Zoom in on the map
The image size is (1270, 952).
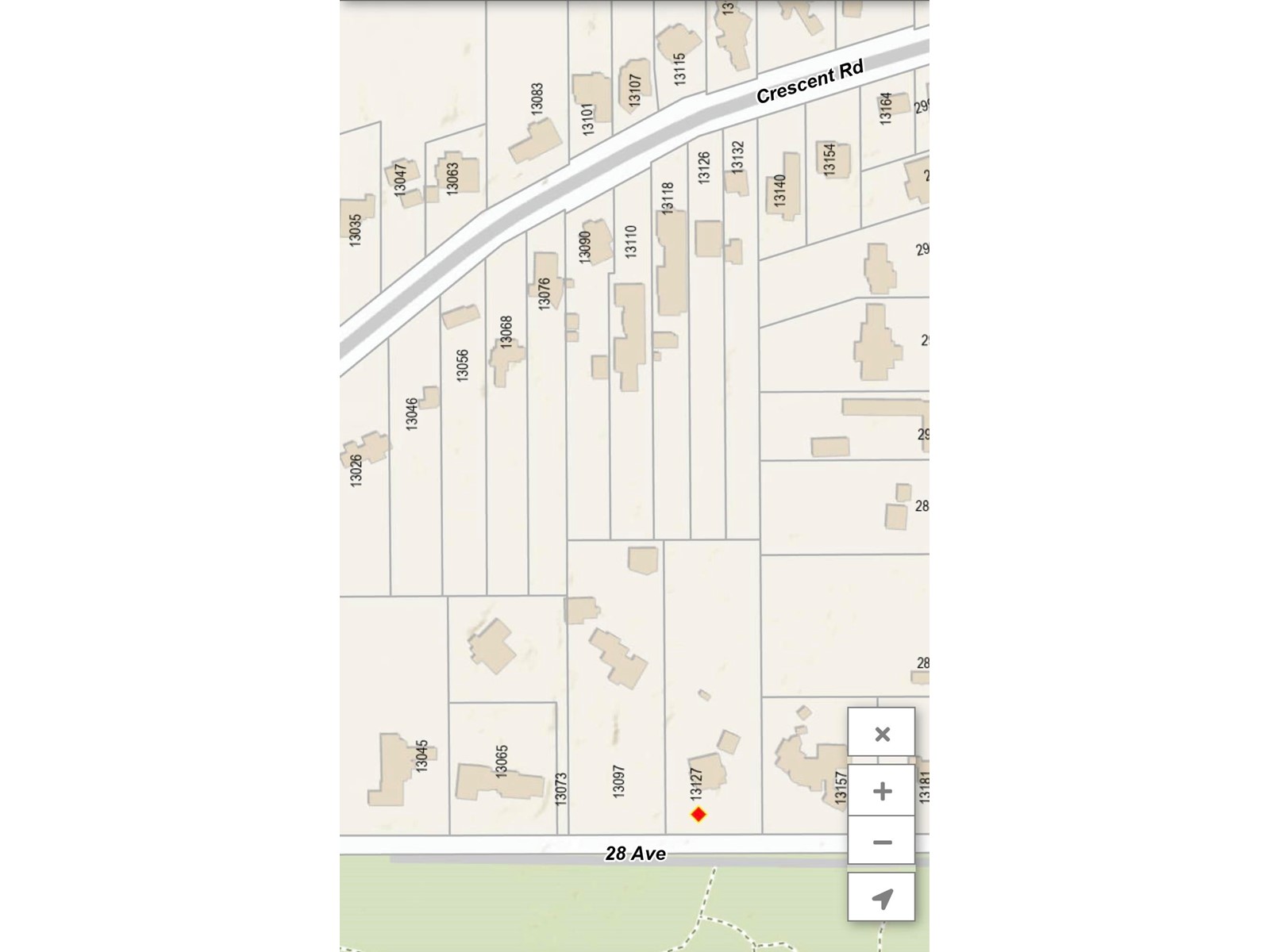(881, 791)
